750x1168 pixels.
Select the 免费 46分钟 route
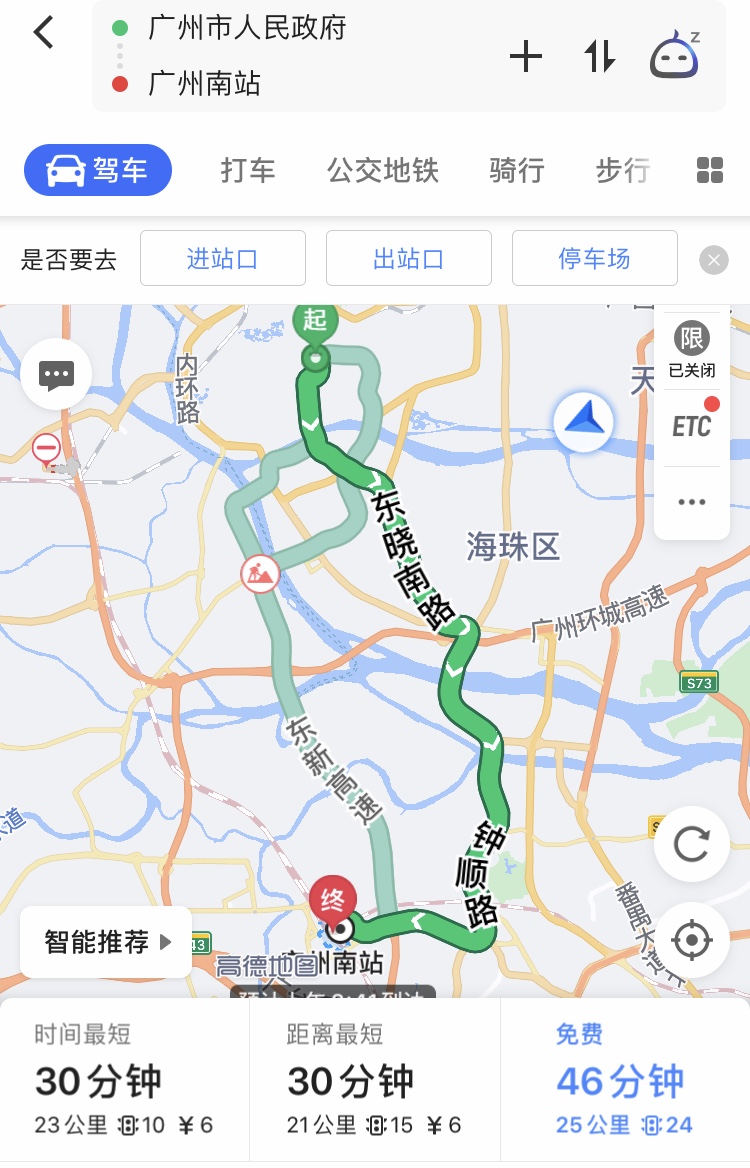(x=624, y=1081)
